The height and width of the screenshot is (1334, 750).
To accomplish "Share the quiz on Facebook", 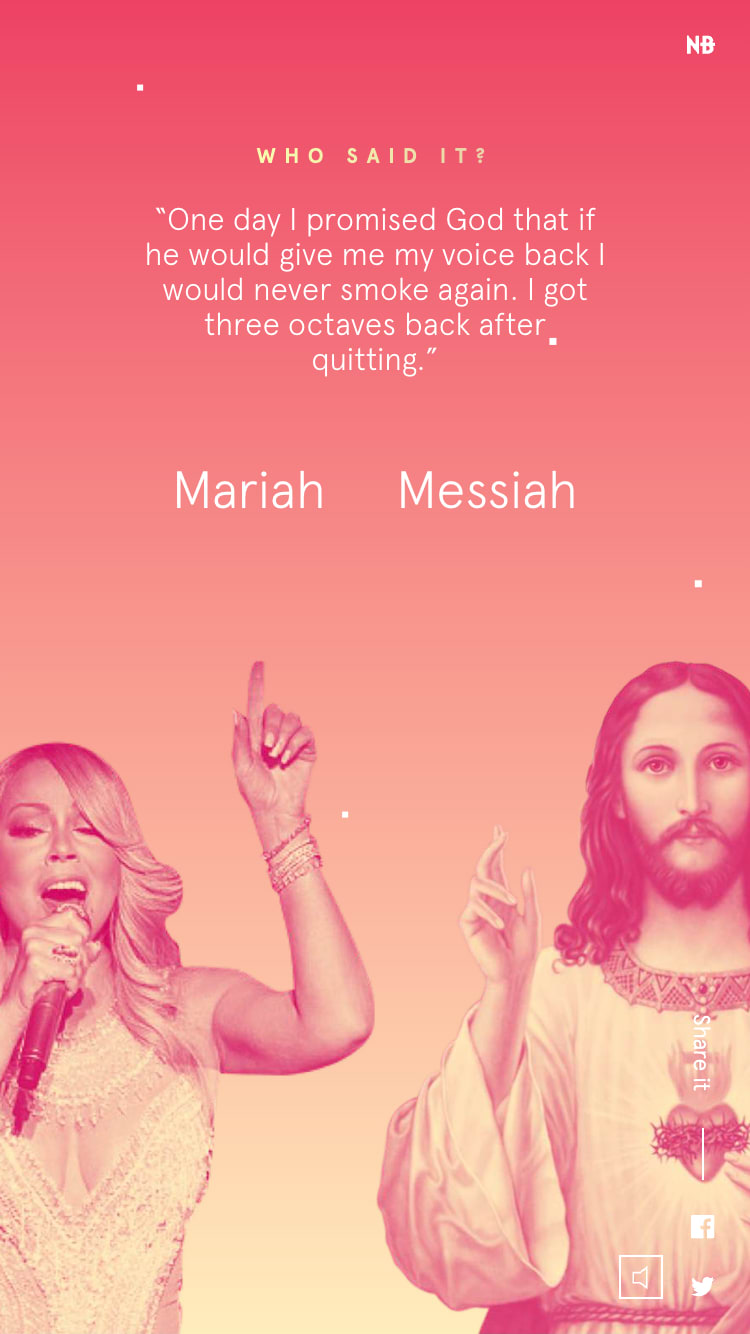I will pos(702,1227).
